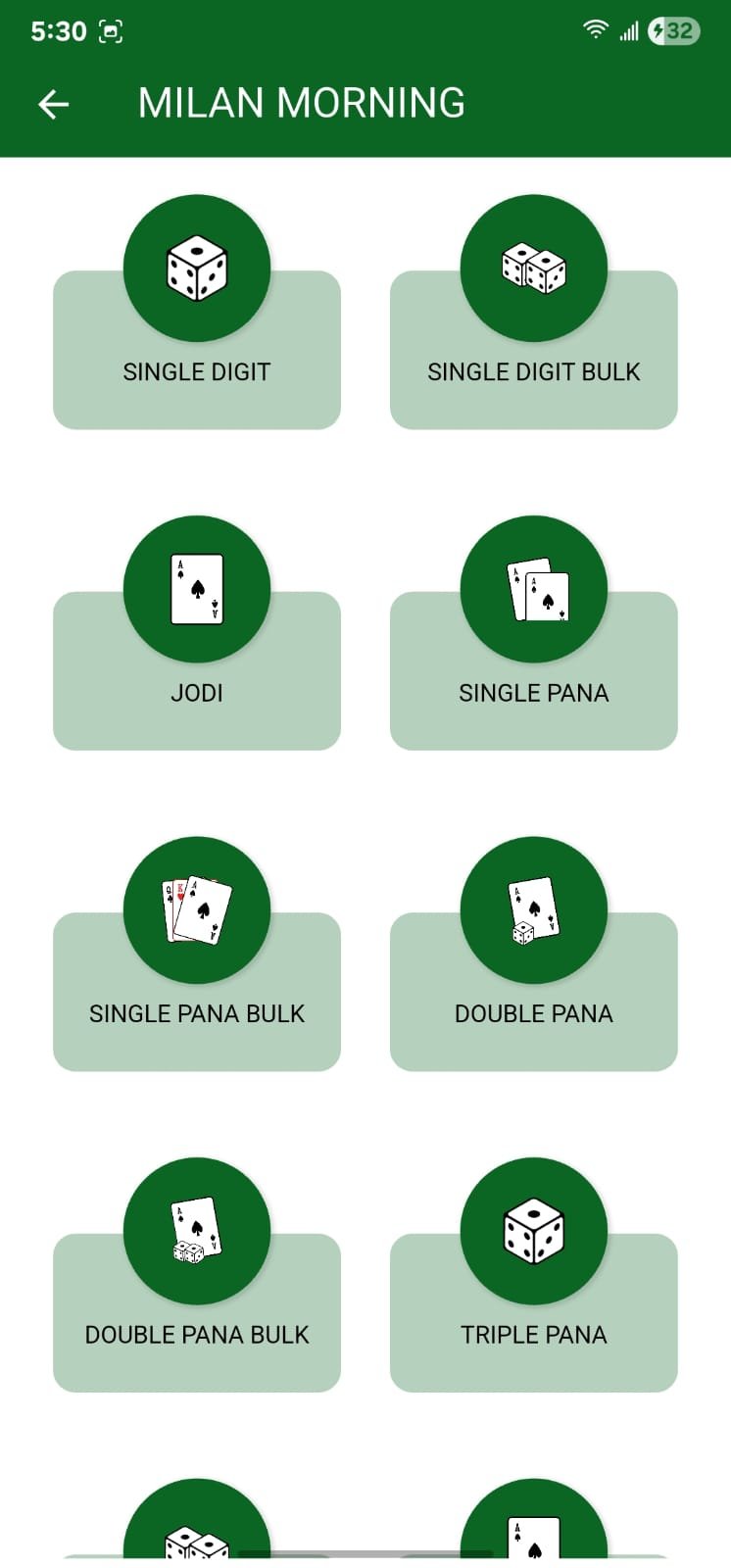731x1568 pixels.
Task: Open the Single Digit game
Action: click(197, 333)
